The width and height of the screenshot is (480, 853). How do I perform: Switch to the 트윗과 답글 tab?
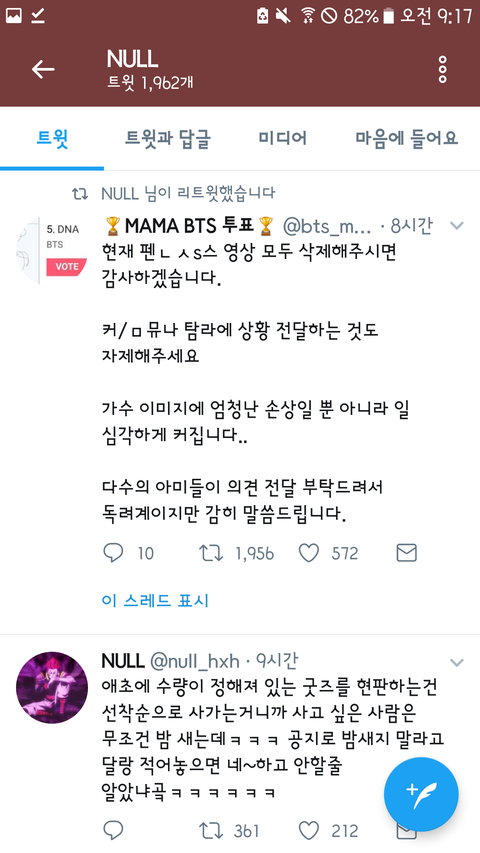(168, 138)
